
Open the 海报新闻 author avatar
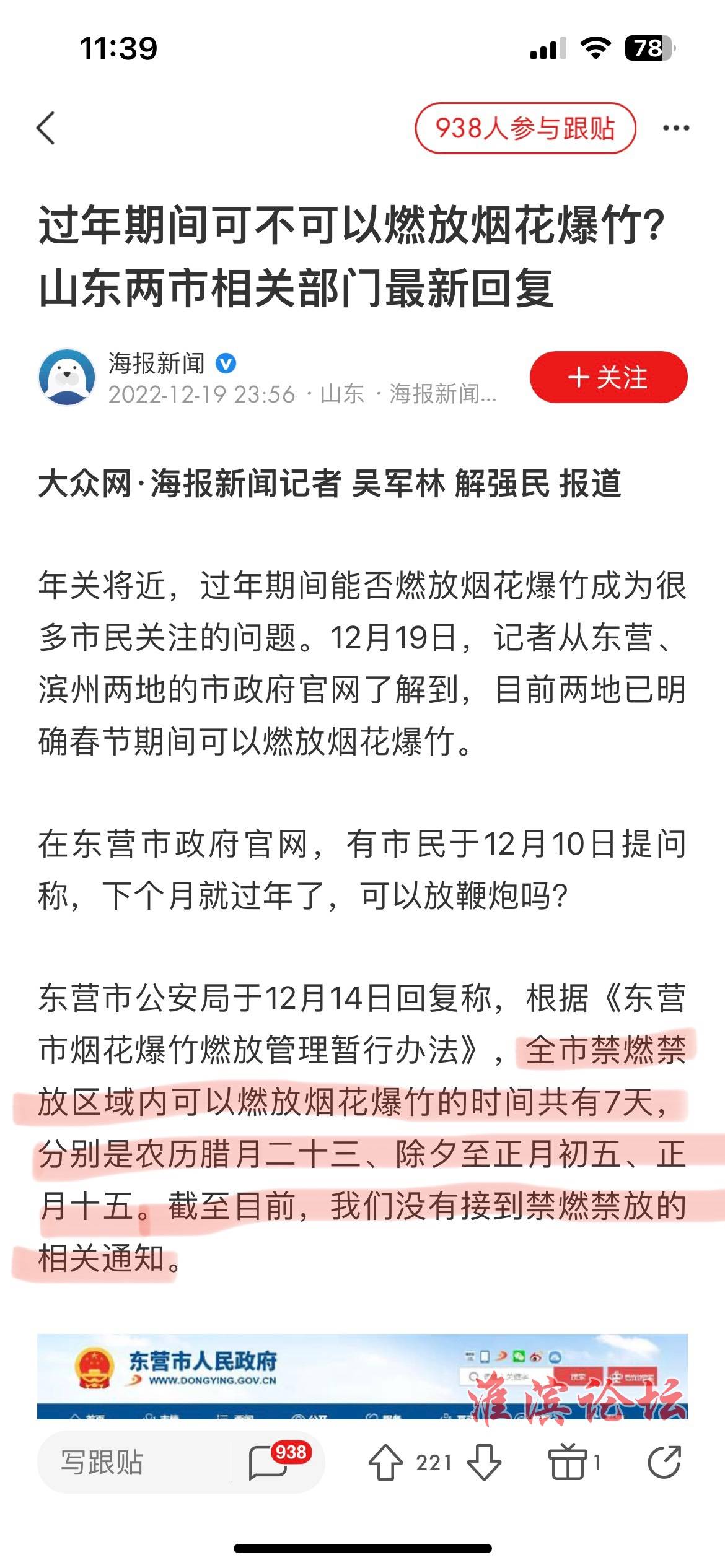(67, 377)
